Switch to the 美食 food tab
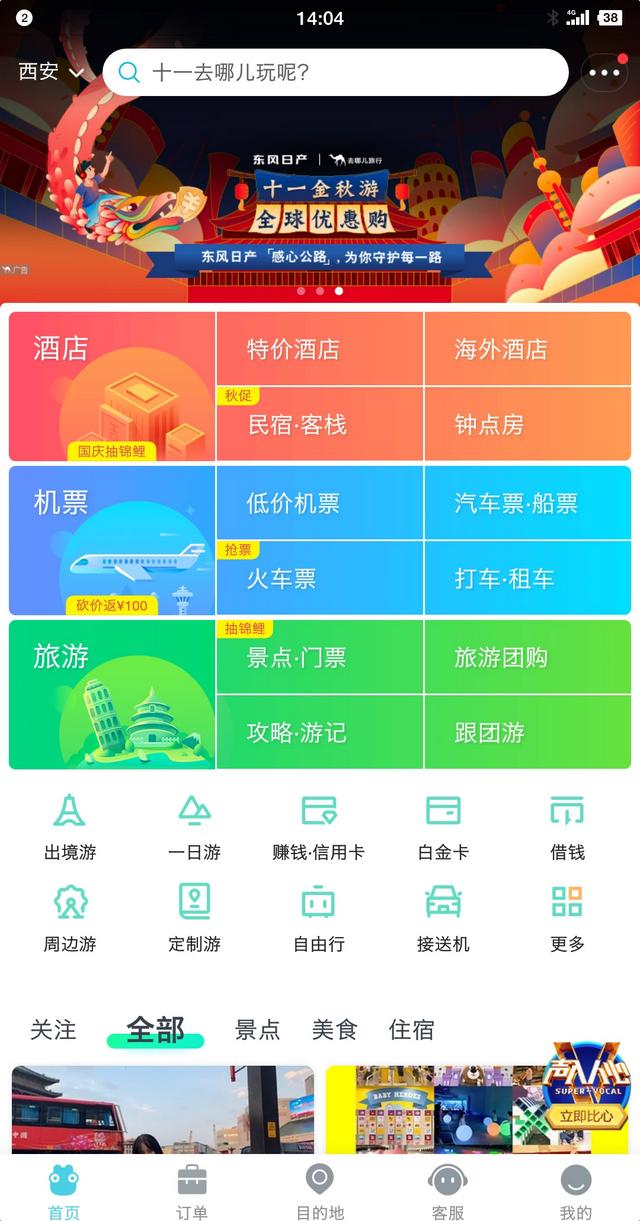640x1221 pixels. [334, 1030]
